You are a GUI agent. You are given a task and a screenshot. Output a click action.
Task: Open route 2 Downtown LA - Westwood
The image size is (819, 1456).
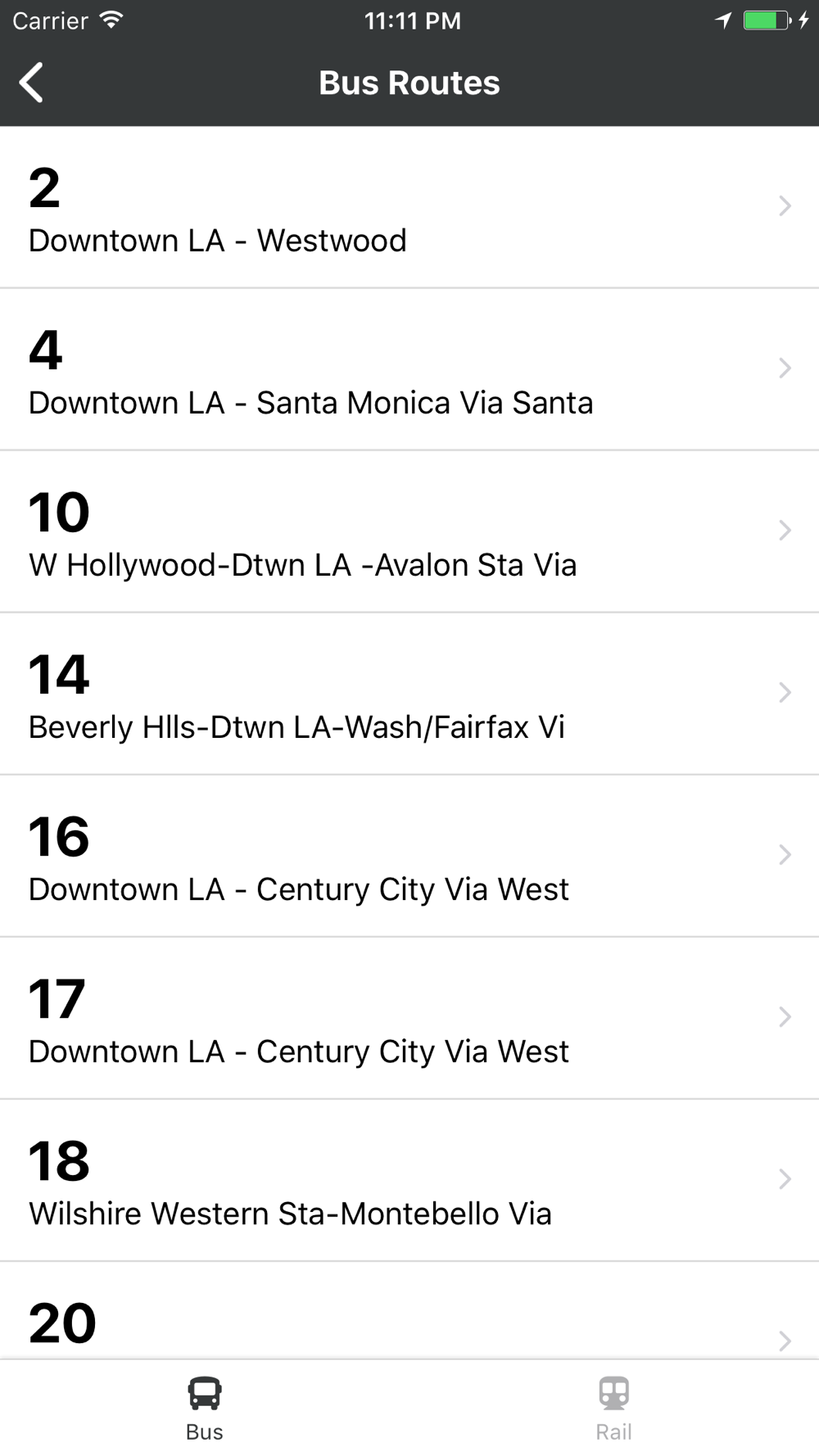[409, 207]
